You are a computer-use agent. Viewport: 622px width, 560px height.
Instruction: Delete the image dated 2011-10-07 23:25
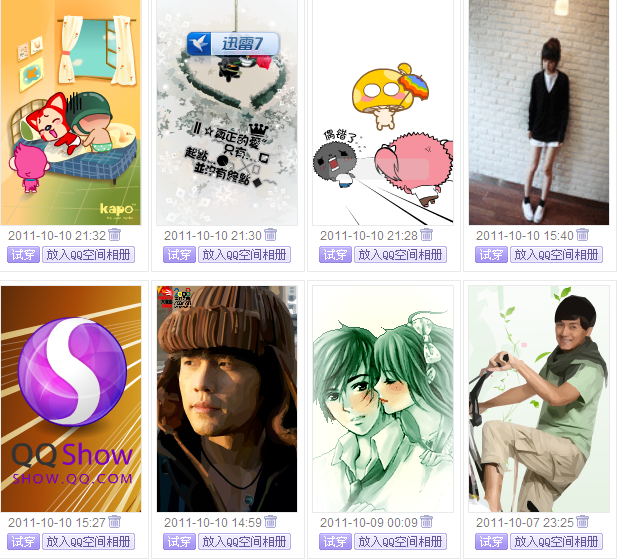click(x=582, y=522)
